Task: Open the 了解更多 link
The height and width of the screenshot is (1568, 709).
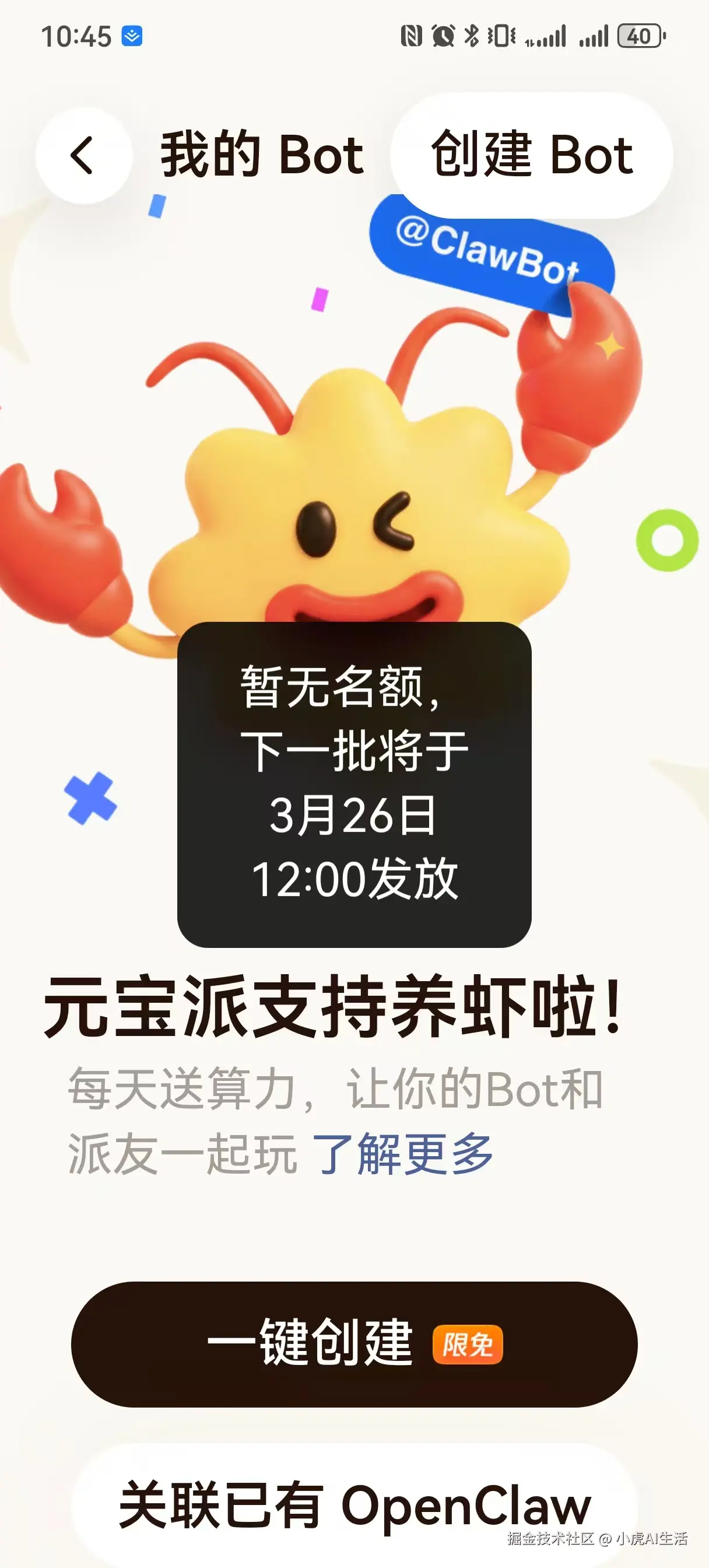Action: 402,1153
